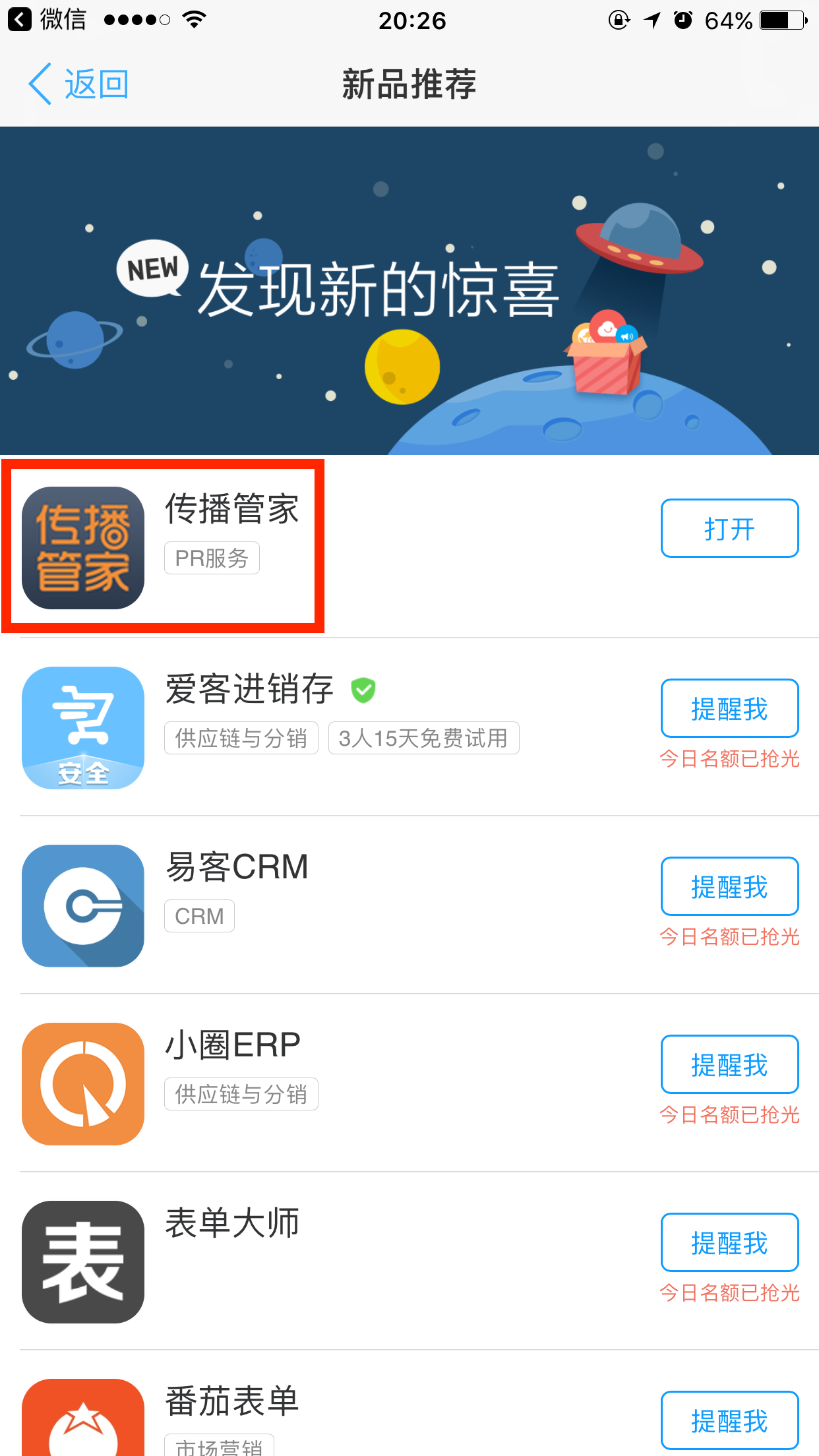Screen dimensions: 819x1456
Task: Open the 小圈ERP app details
Action: [232, 1046]
